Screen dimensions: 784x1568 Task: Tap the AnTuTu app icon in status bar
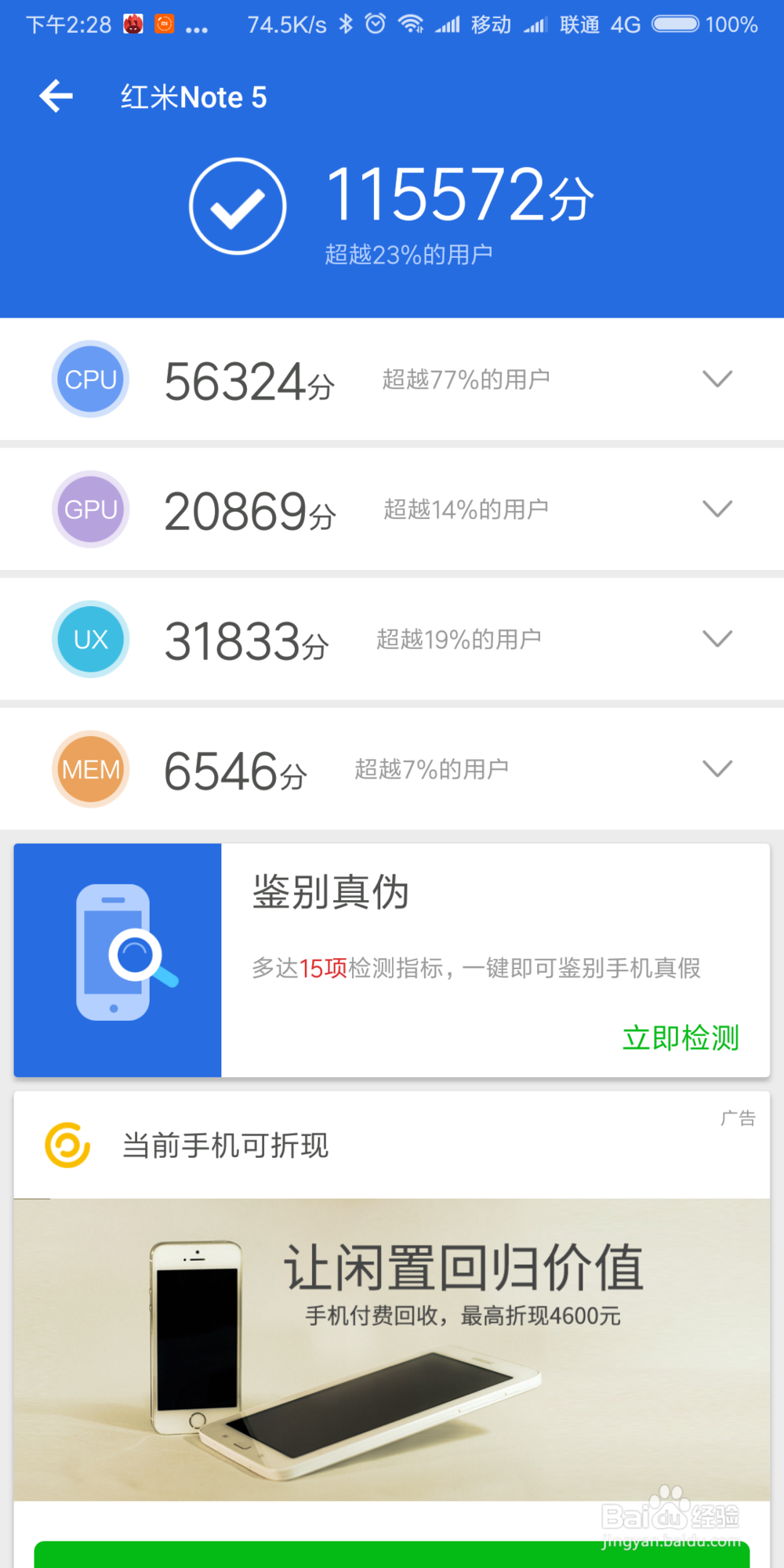point(132,24)
